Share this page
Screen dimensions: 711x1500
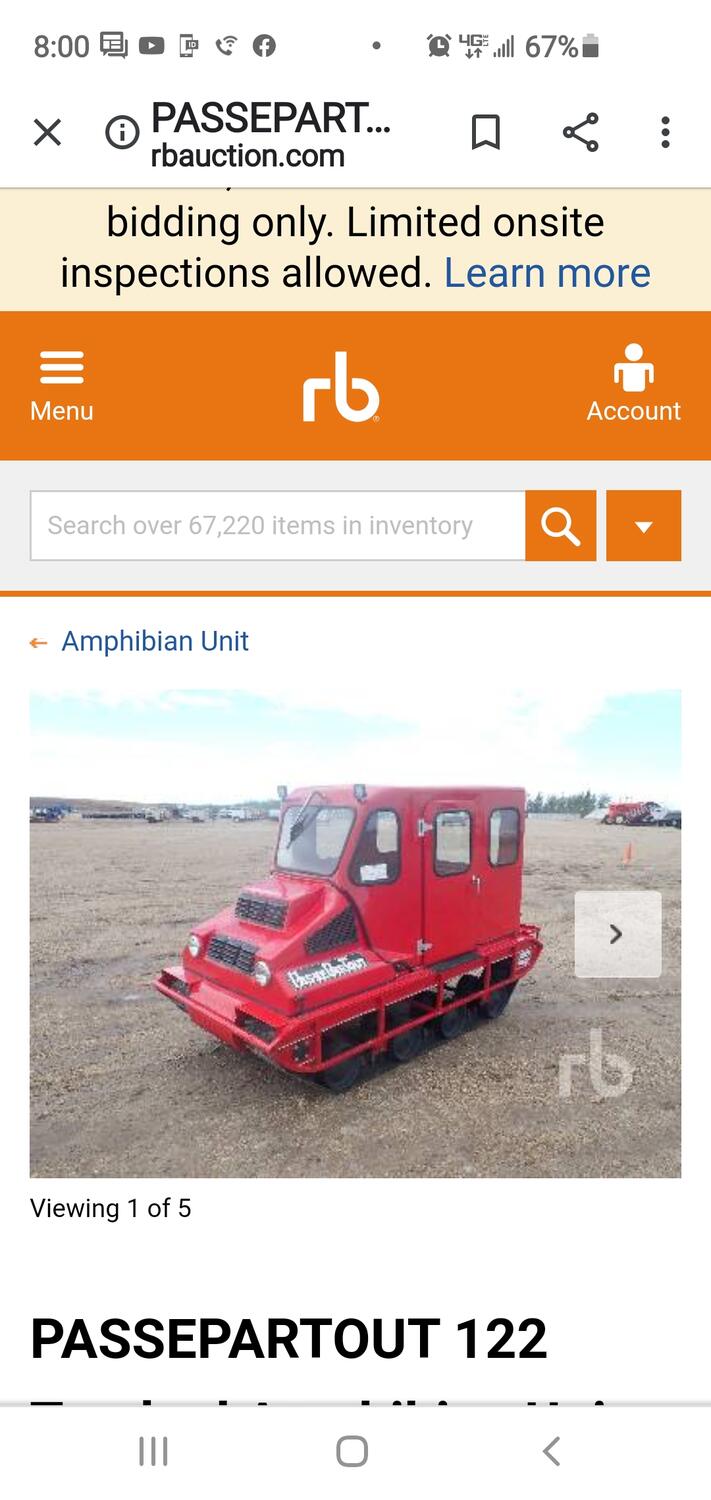(580, 132)
